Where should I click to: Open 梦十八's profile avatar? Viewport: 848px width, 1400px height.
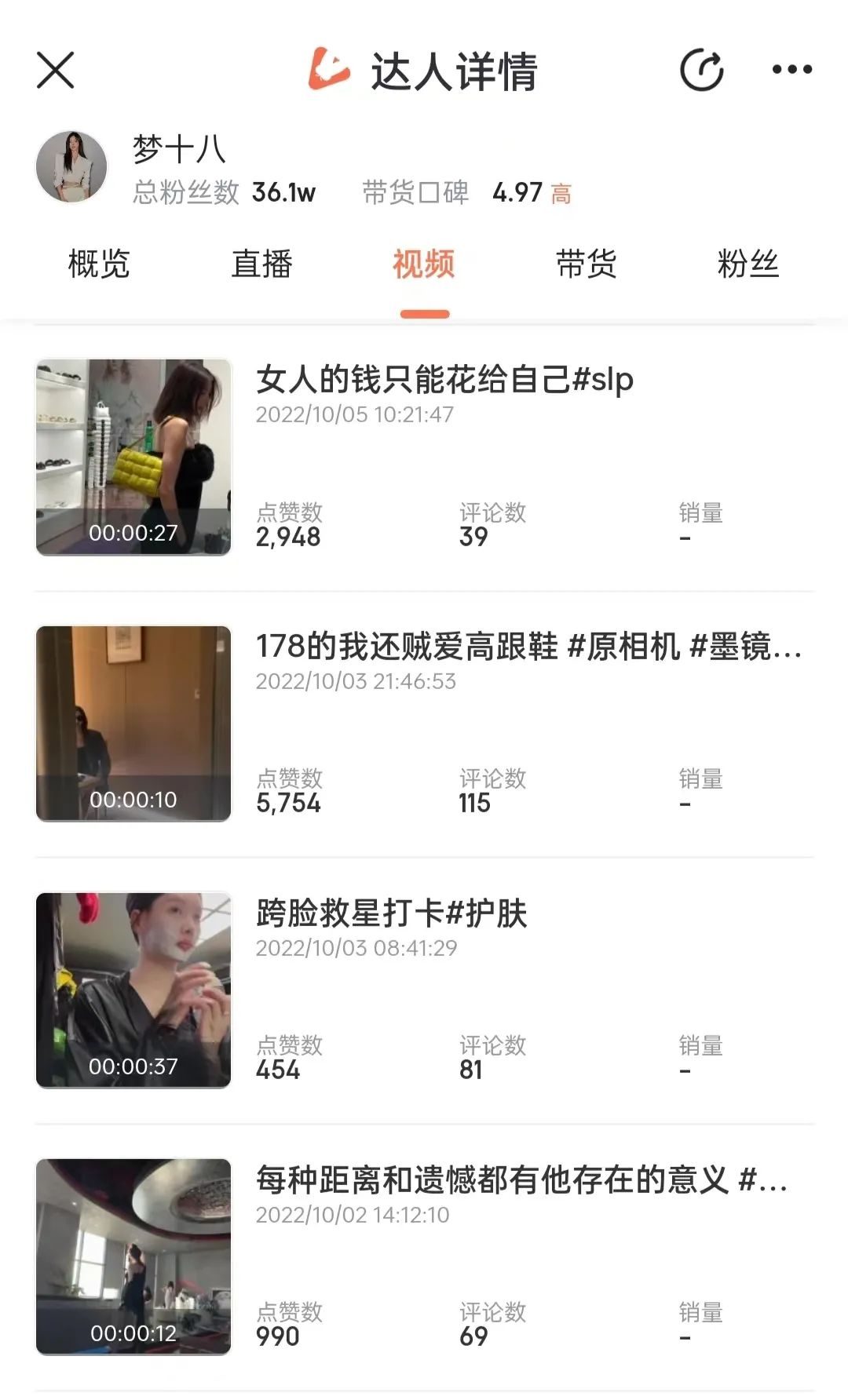71,167
